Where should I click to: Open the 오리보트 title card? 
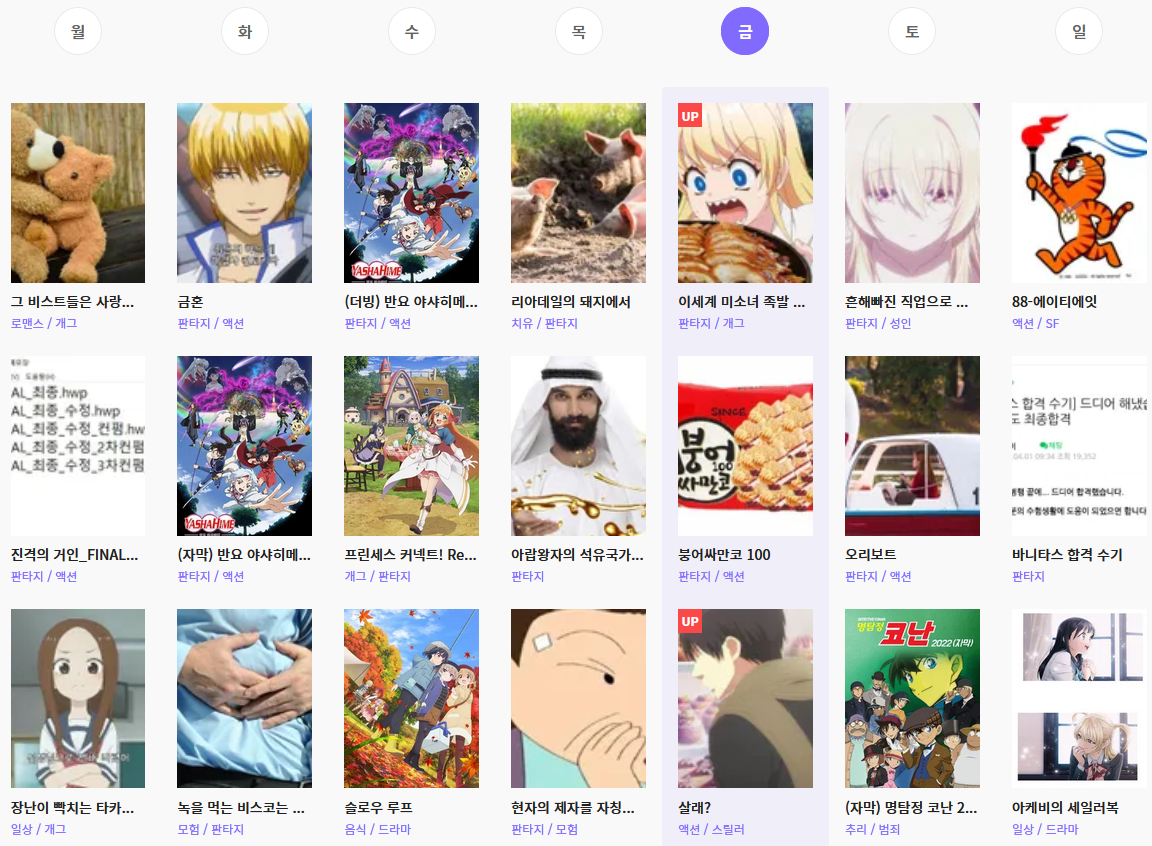[912, 446]
